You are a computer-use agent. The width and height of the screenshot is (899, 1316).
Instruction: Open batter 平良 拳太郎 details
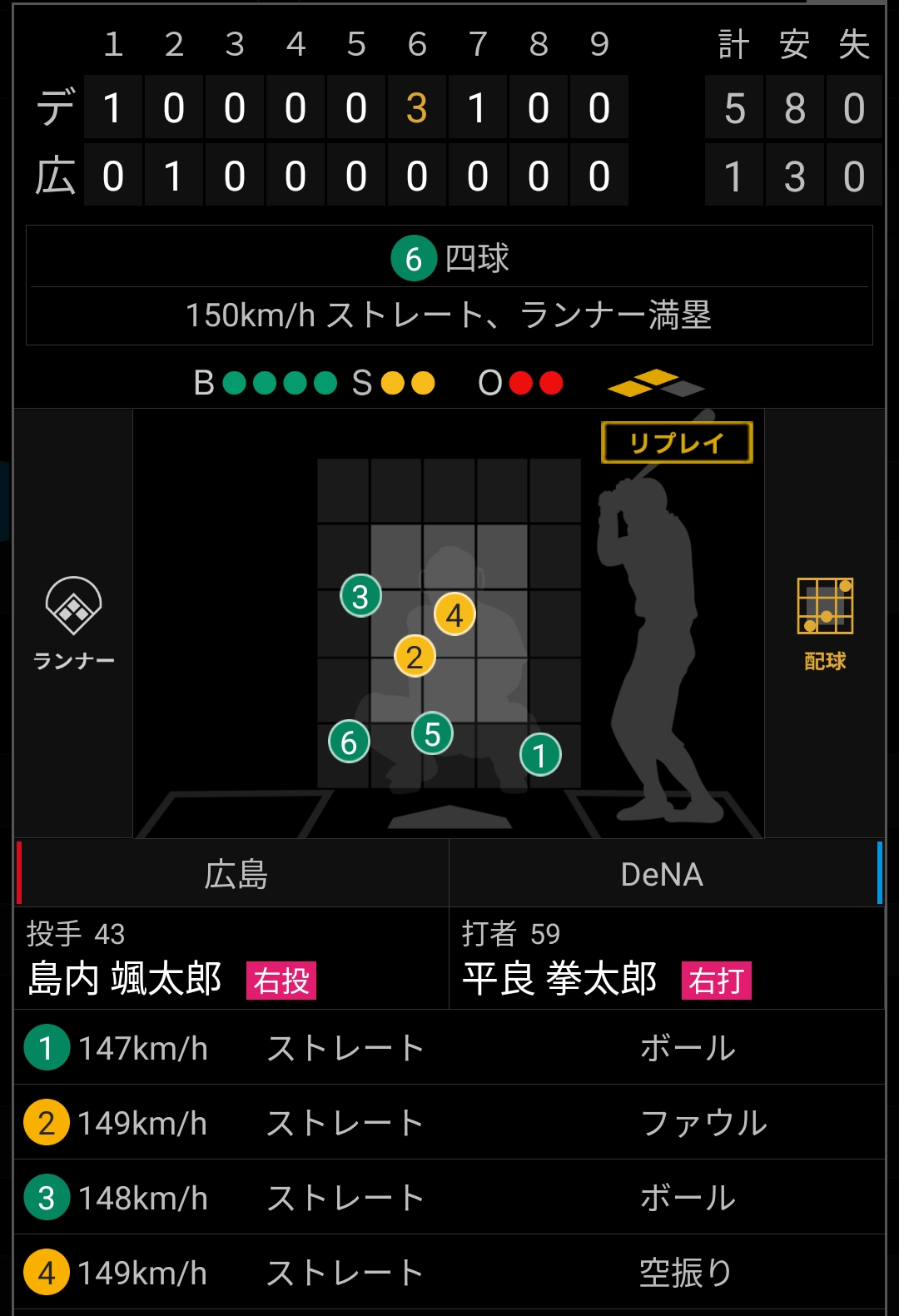click(x=559, y=978)
